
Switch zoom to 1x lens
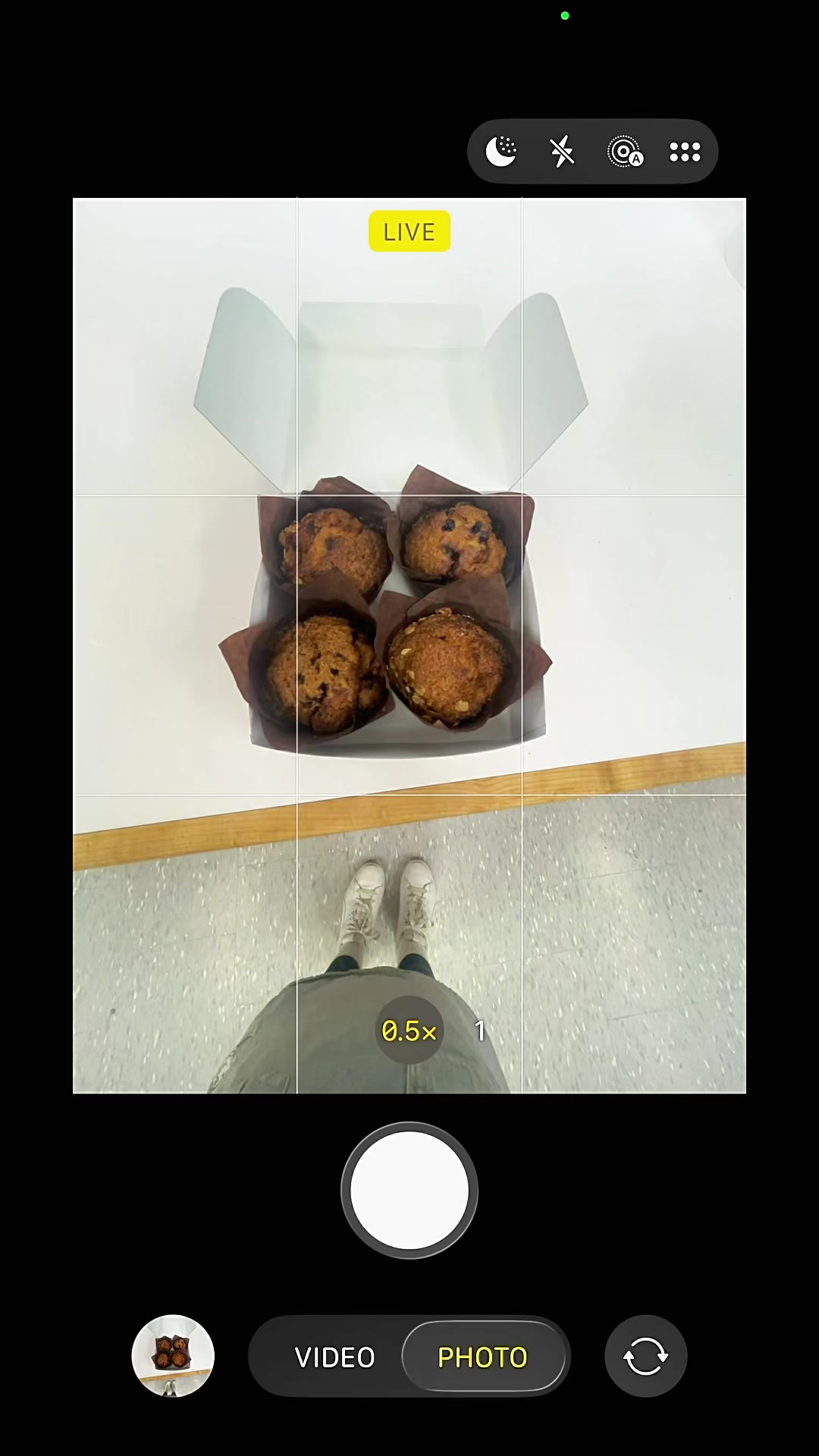(x=480, y=1031)
